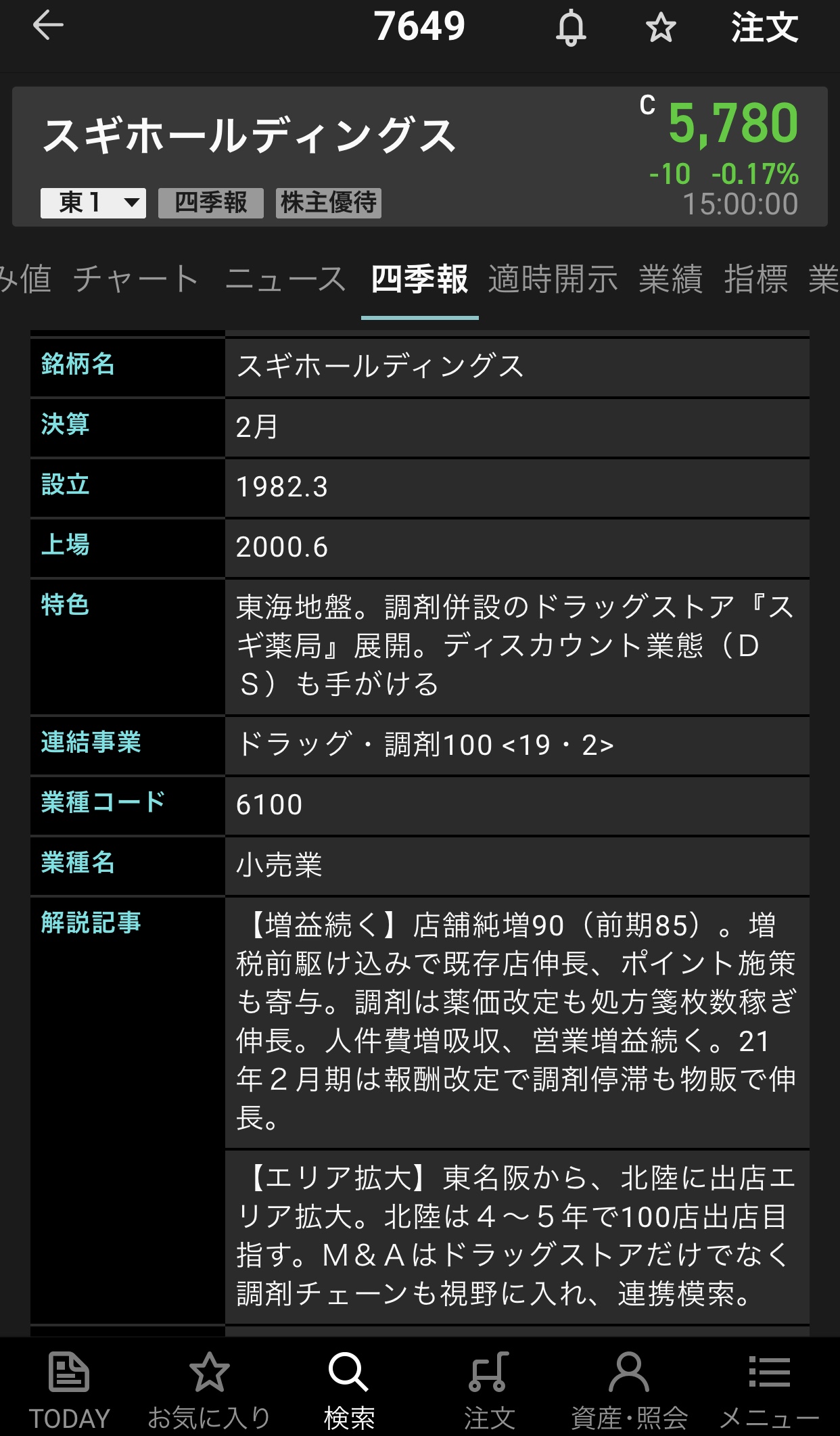Switch to the ニュース tab
The height and width of the screenshot is (1436, 840).
285,279
